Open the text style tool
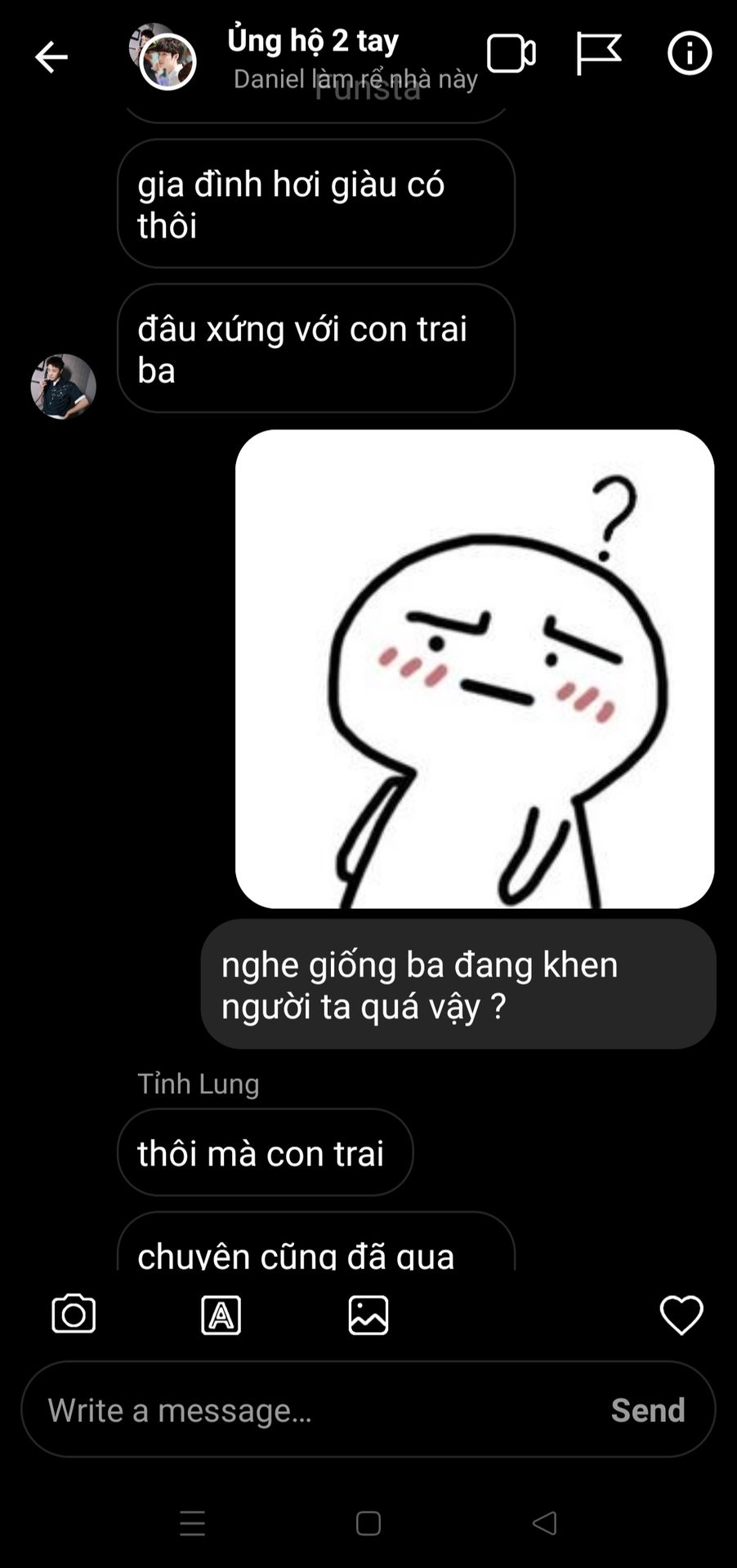 (x=221, y=1315)
